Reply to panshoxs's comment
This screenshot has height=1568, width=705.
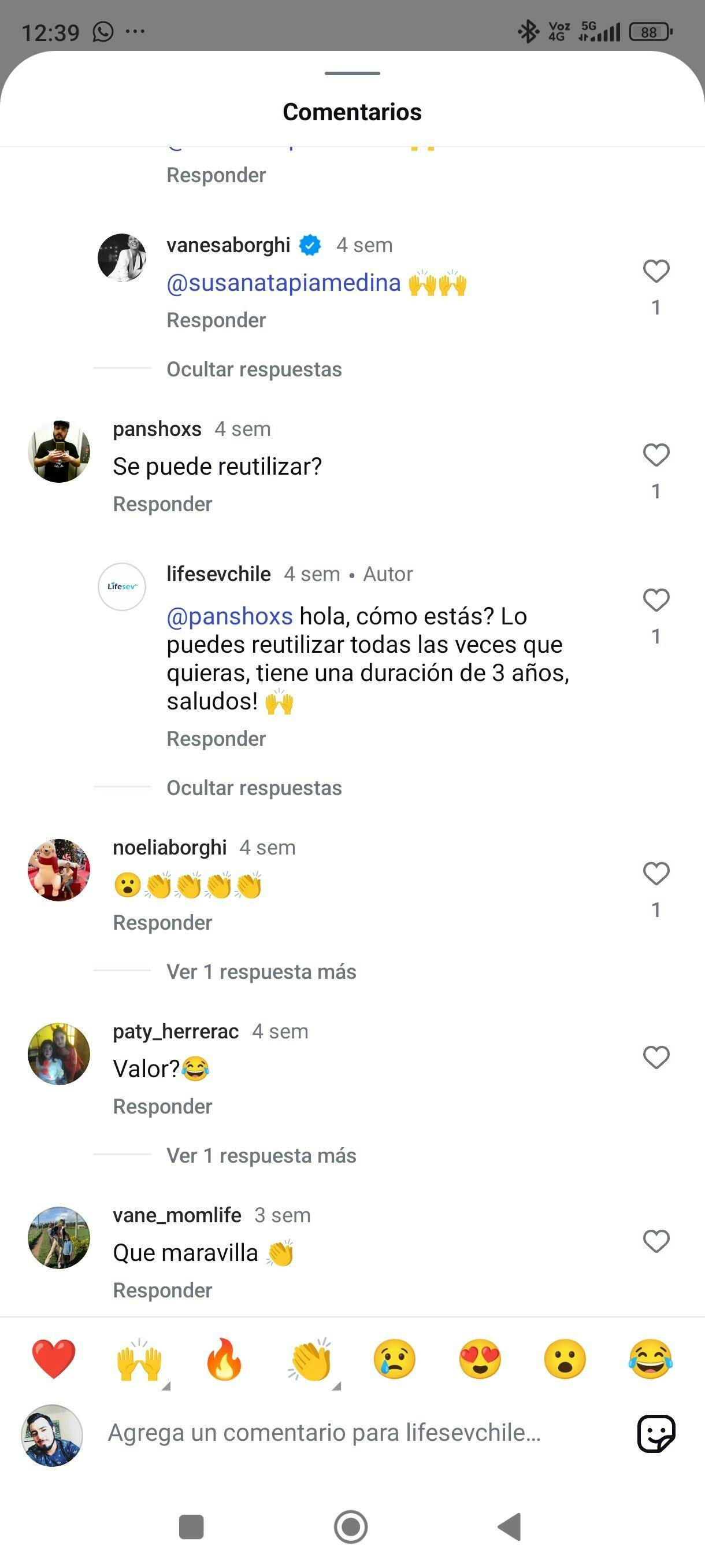coord(162,504)
